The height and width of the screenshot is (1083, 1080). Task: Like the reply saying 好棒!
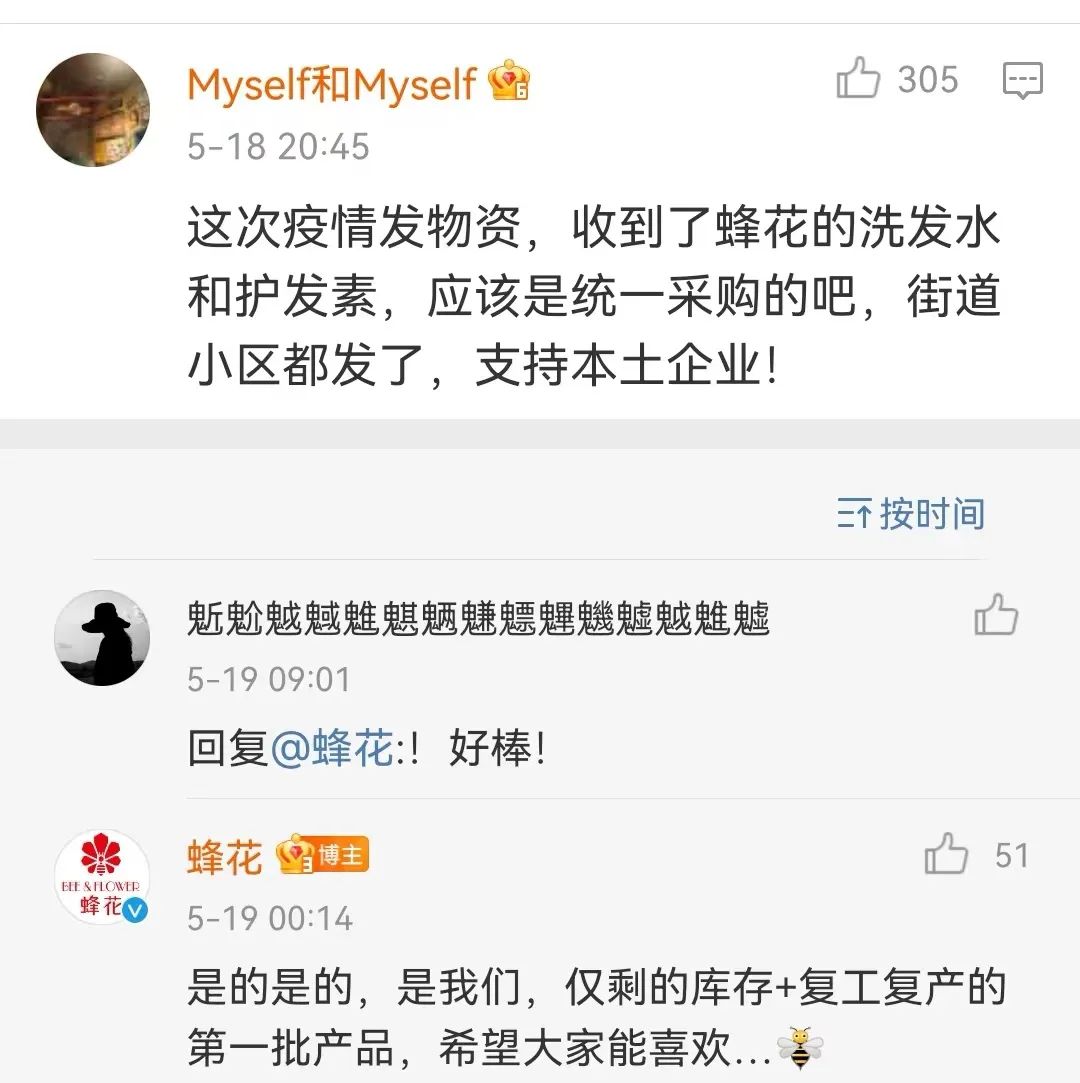point(996,615)
